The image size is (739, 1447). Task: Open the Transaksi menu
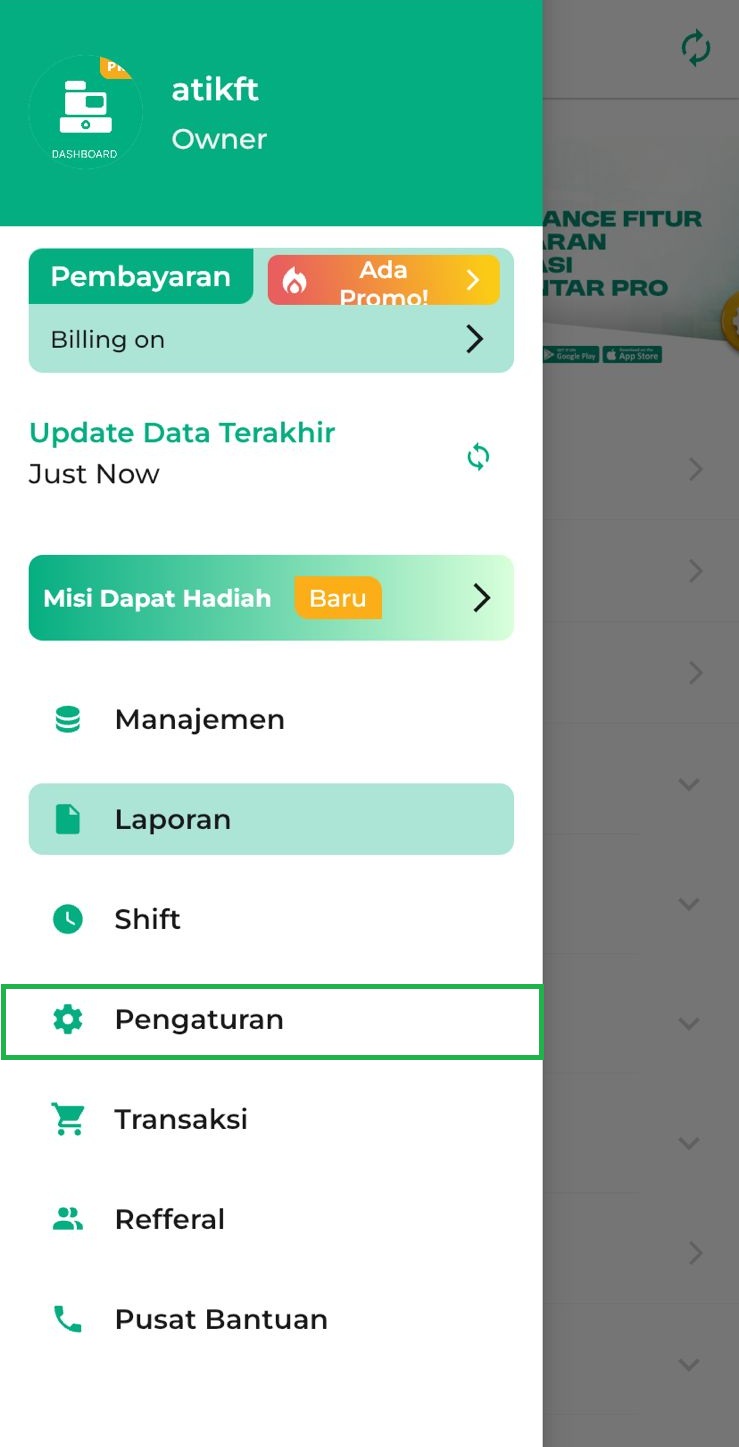[181, 1119]
